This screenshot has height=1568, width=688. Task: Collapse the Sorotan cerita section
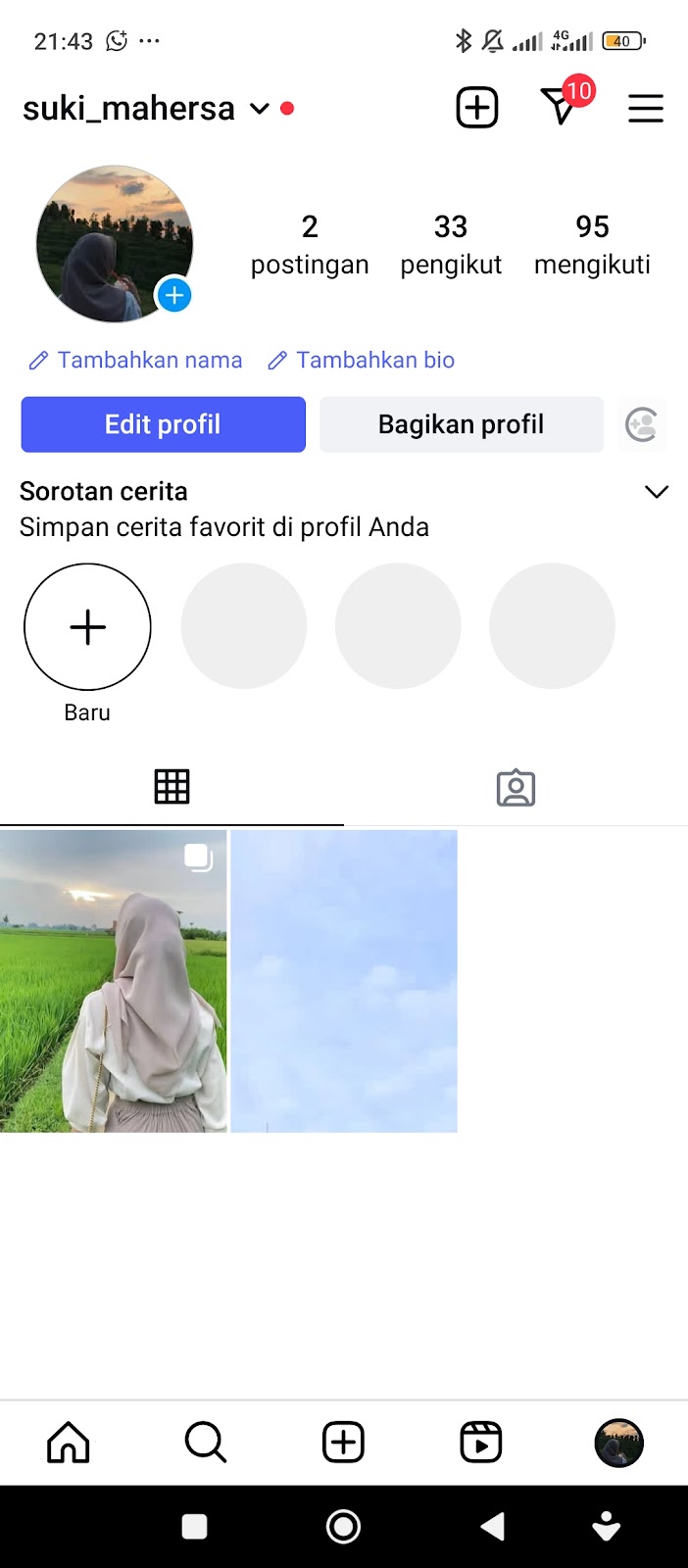coord(657,492)
